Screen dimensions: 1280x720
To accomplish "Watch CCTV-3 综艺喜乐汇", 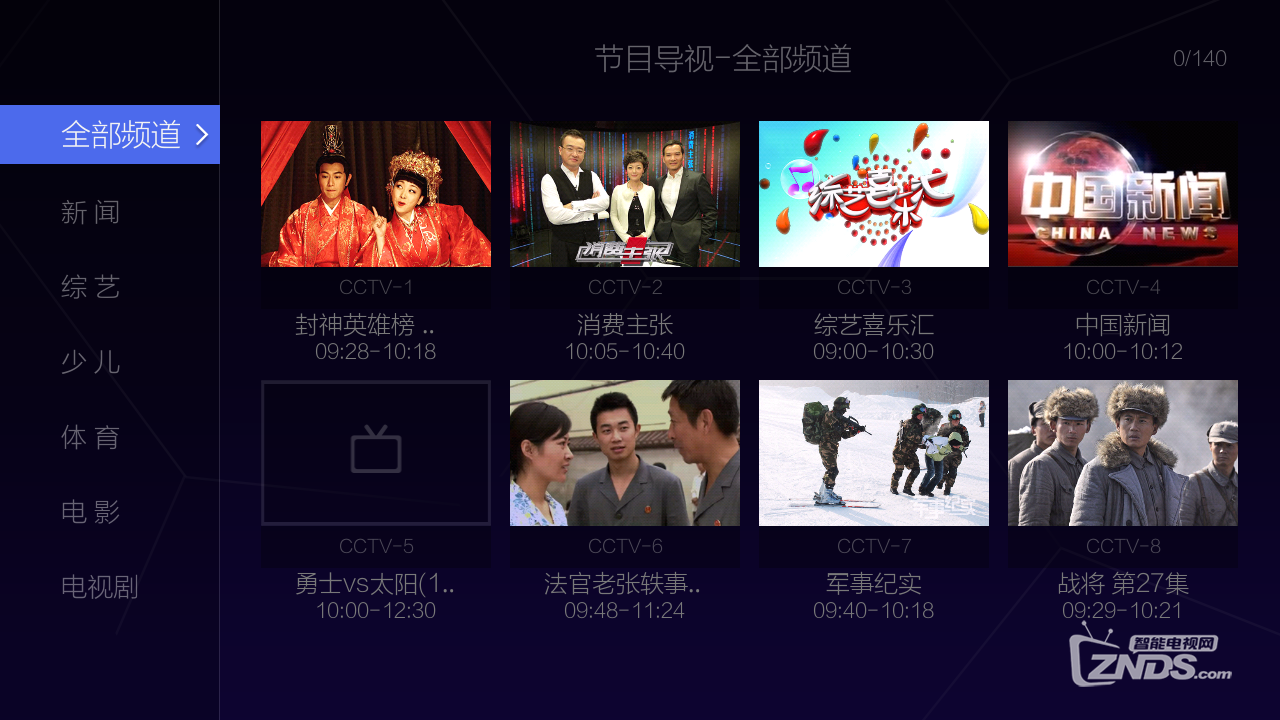I will (x=874, y=194).
